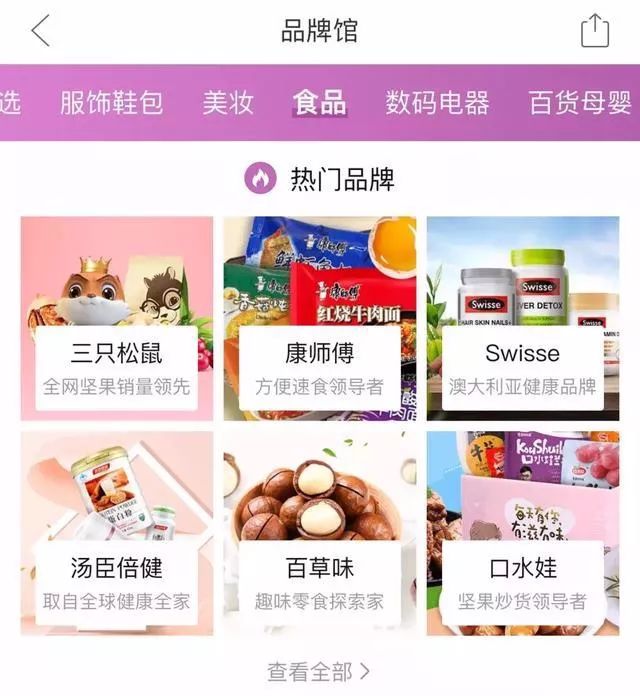Open the 口水娃 brand card
The width and height of the screenshot is (640, 696).
click(523, 533)
